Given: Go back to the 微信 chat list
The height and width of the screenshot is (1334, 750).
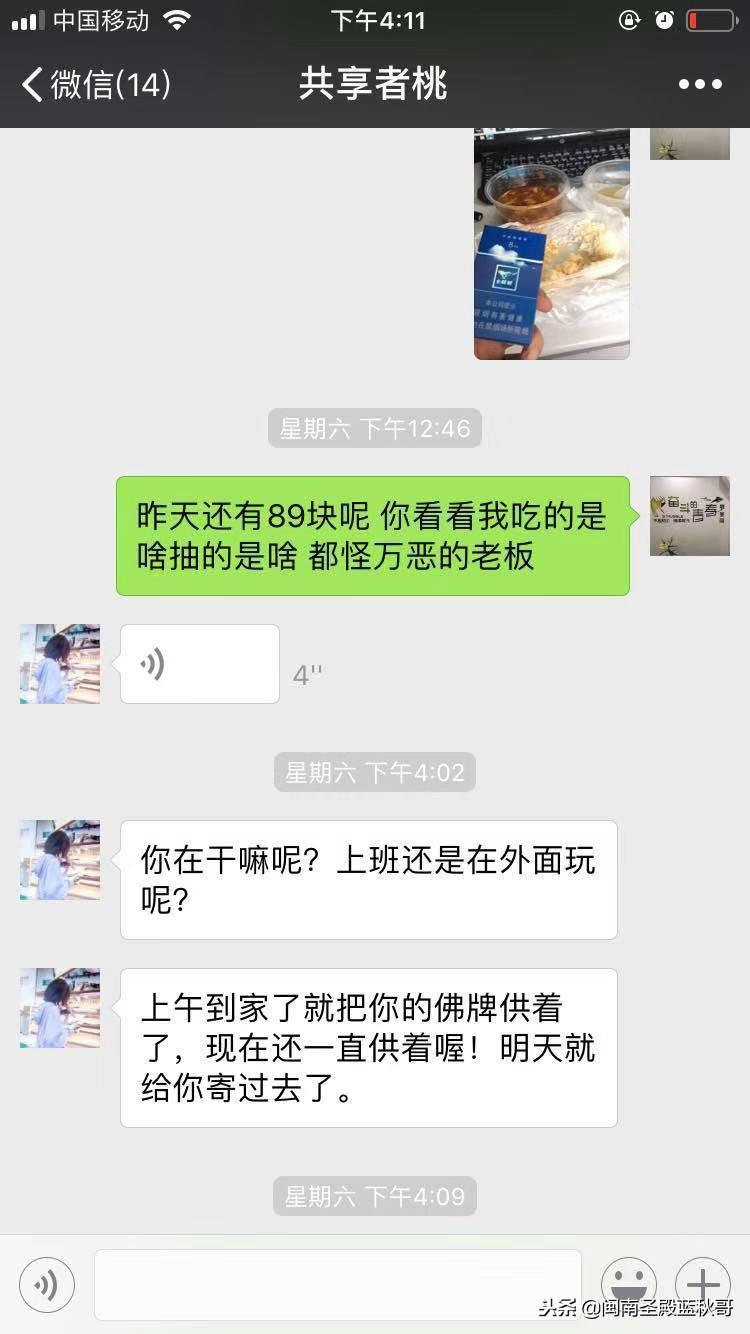Looking at the screenshot, I should [95, 84].
